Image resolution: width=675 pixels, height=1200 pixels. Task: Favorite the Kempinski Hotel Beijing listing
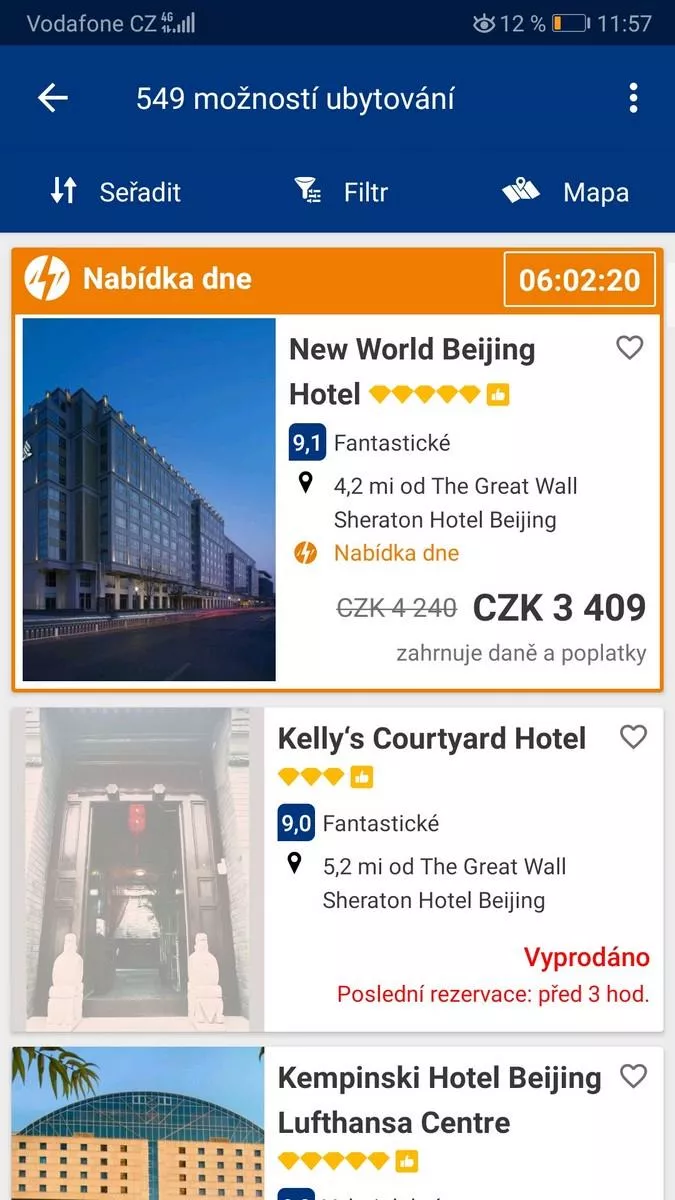(633, 1076)
